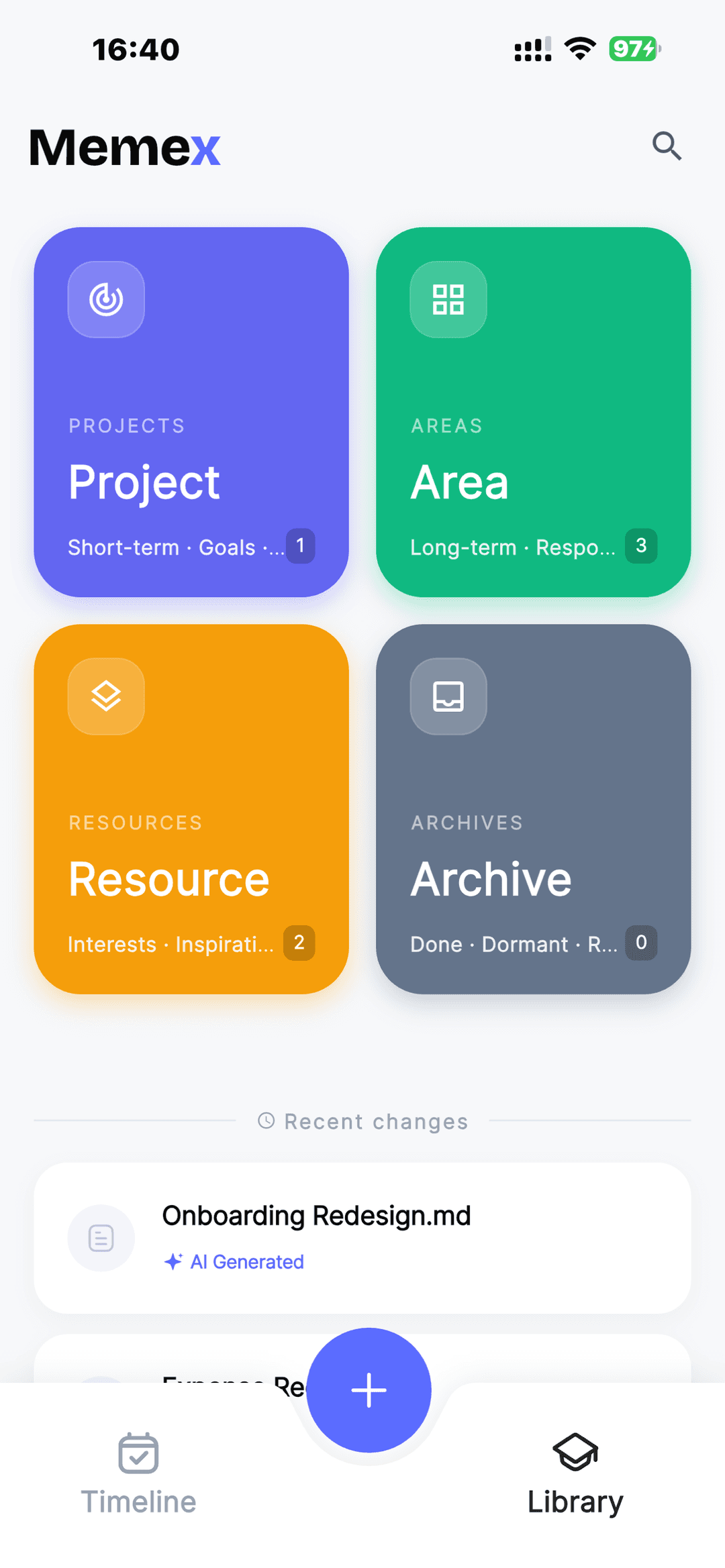Image resolution: width=725 pixels, height=1568 pixels.
Task: Tap the AI Generated sparkle icon
Action: click(x=175, y=1262)
